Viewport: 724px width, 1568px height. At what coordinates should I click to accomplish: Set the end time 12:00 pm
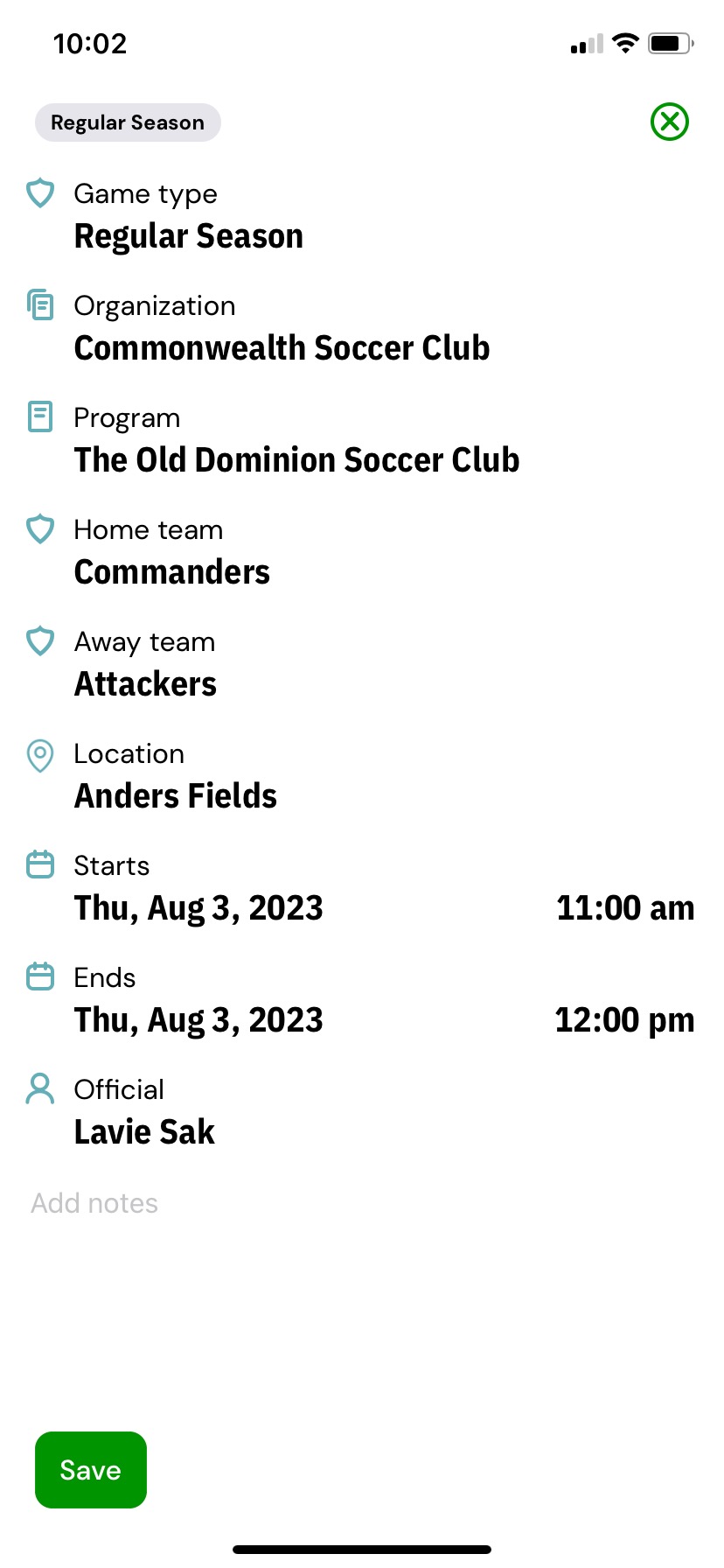624,1020
